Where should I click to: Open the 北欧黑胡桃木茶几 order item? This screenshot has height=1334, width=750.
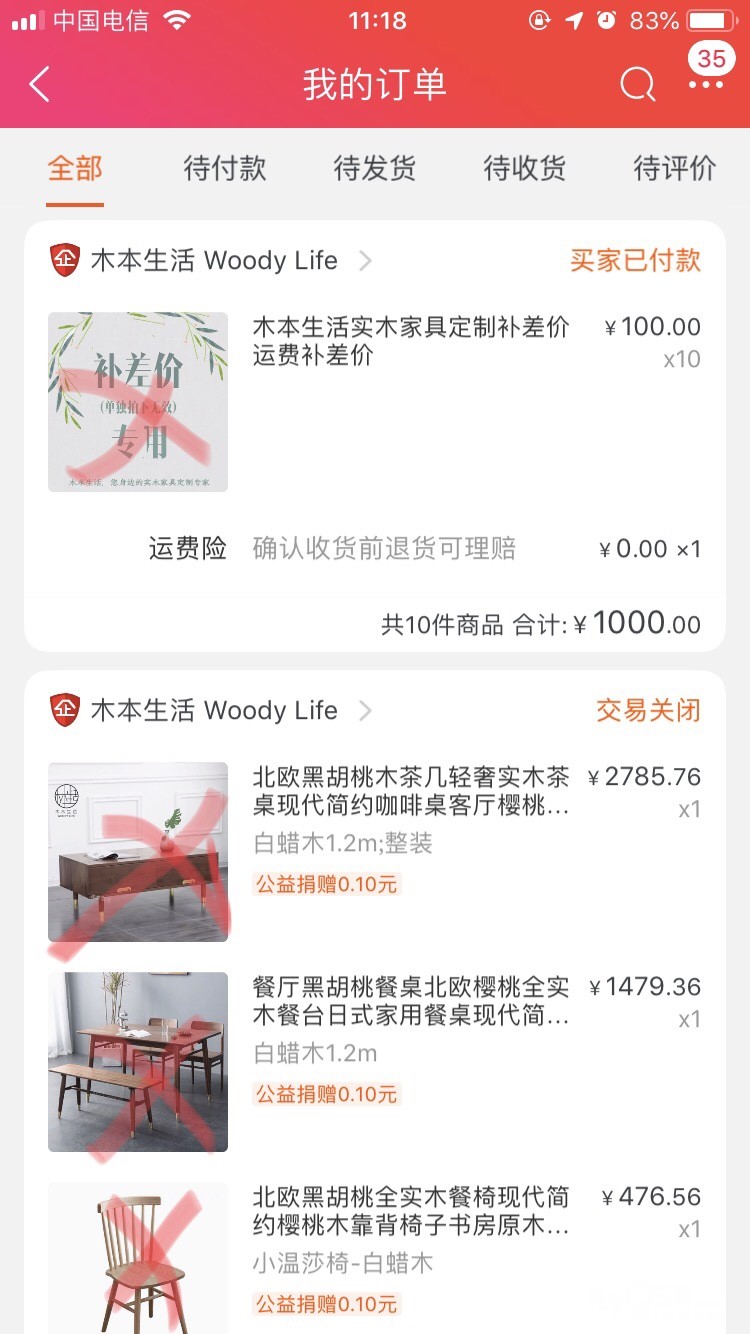coord(410,791)
